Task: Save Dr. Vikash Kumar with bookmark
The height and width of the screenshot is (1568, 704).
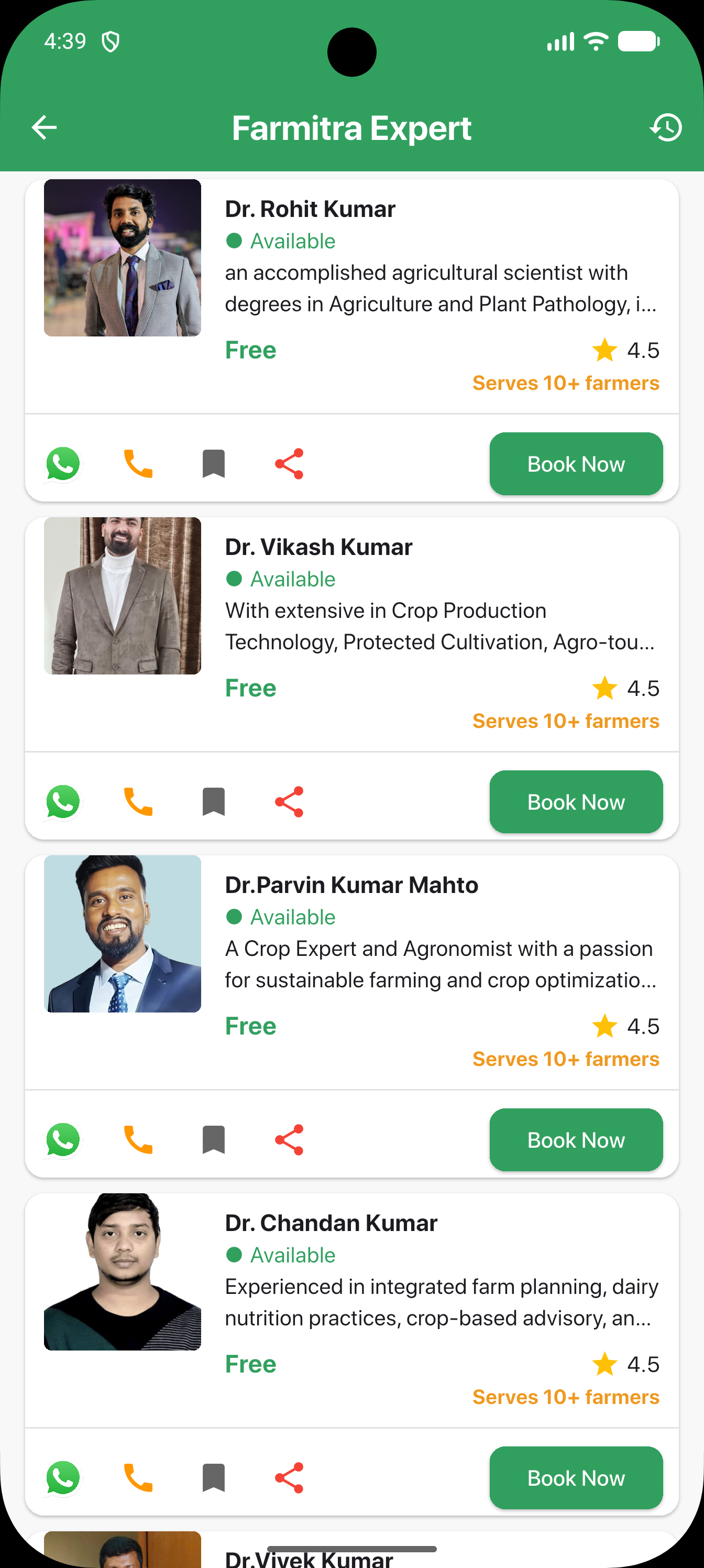Action: coord(214,802)
